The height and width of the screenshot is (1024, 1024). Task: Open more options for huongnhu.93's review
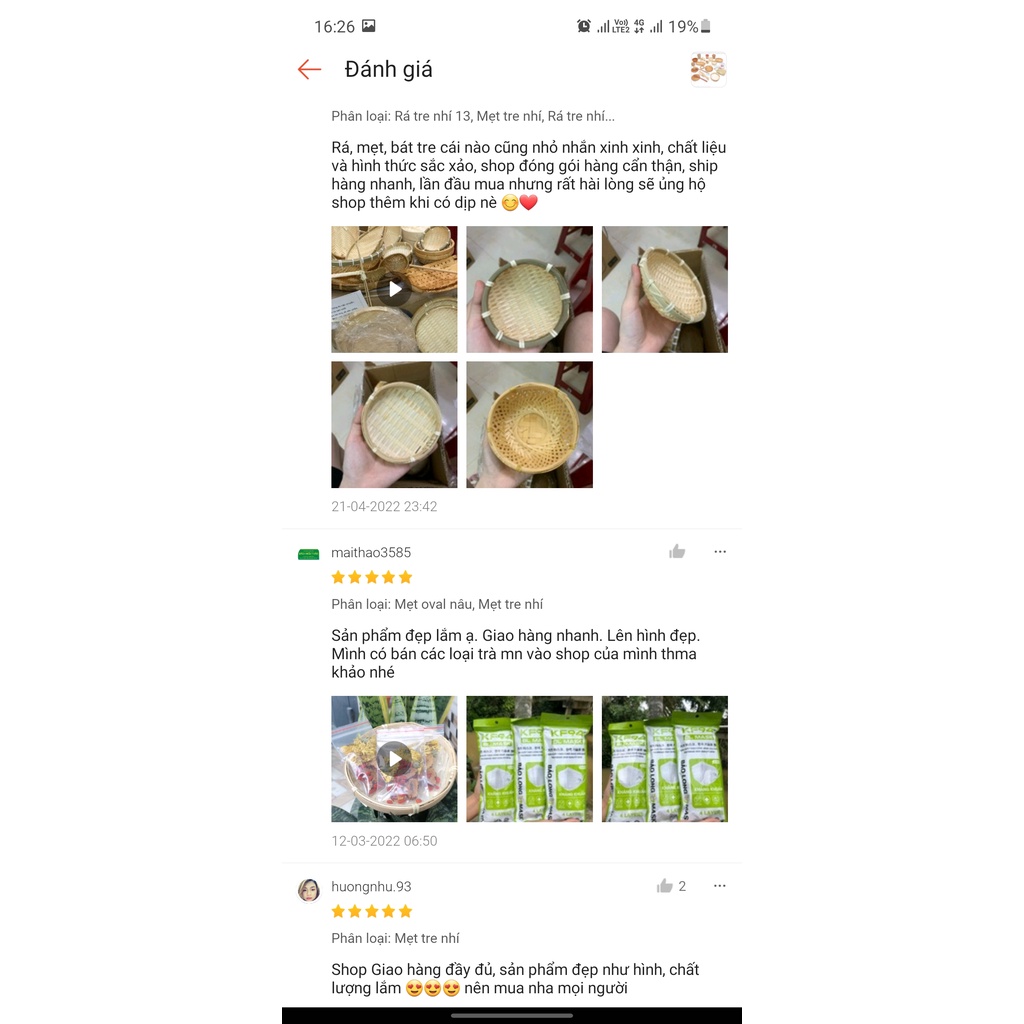[x=720, y=886]
